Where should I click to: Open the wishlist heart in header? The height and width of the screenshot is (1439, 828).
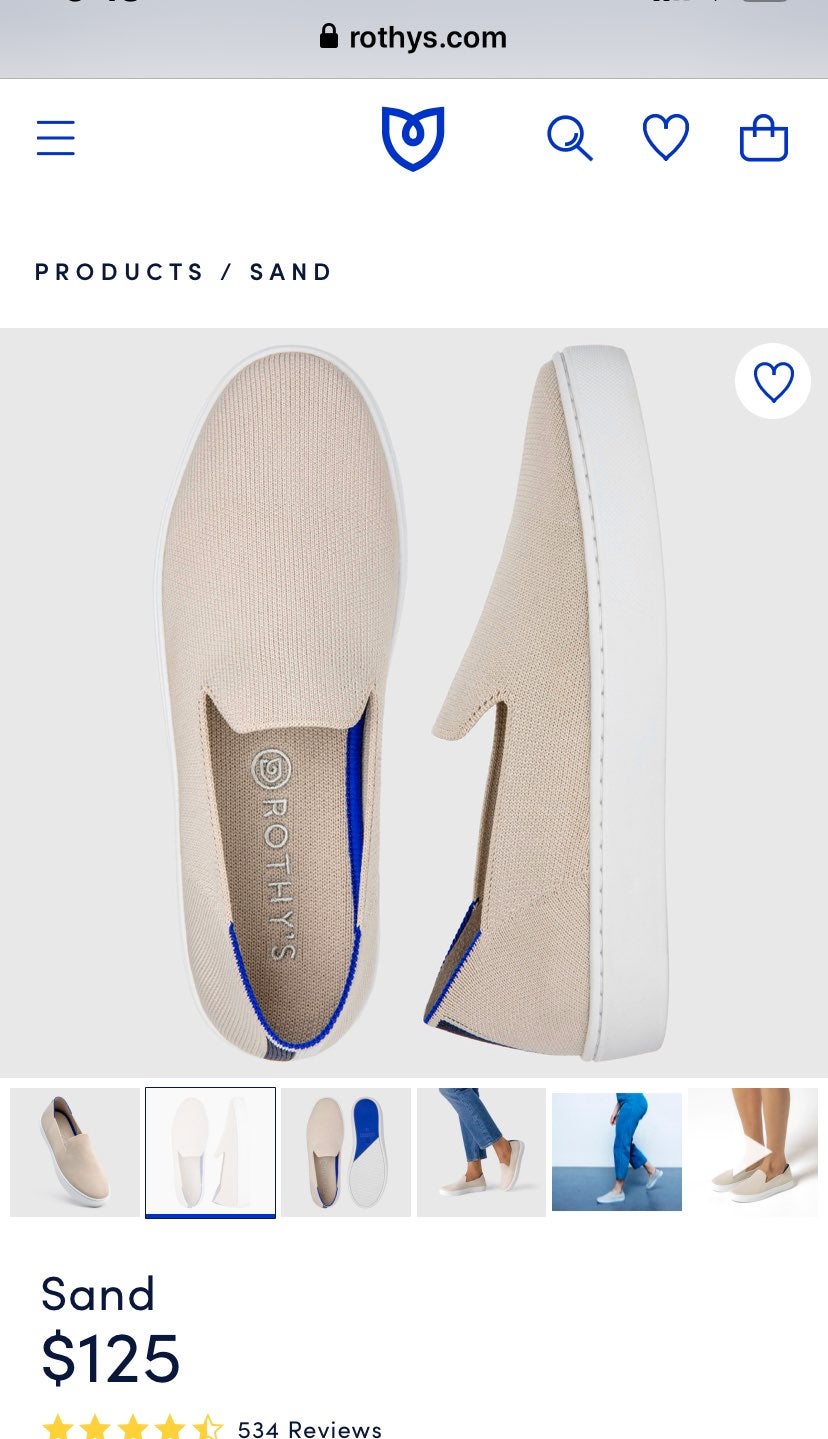click(x=666, y=138)
